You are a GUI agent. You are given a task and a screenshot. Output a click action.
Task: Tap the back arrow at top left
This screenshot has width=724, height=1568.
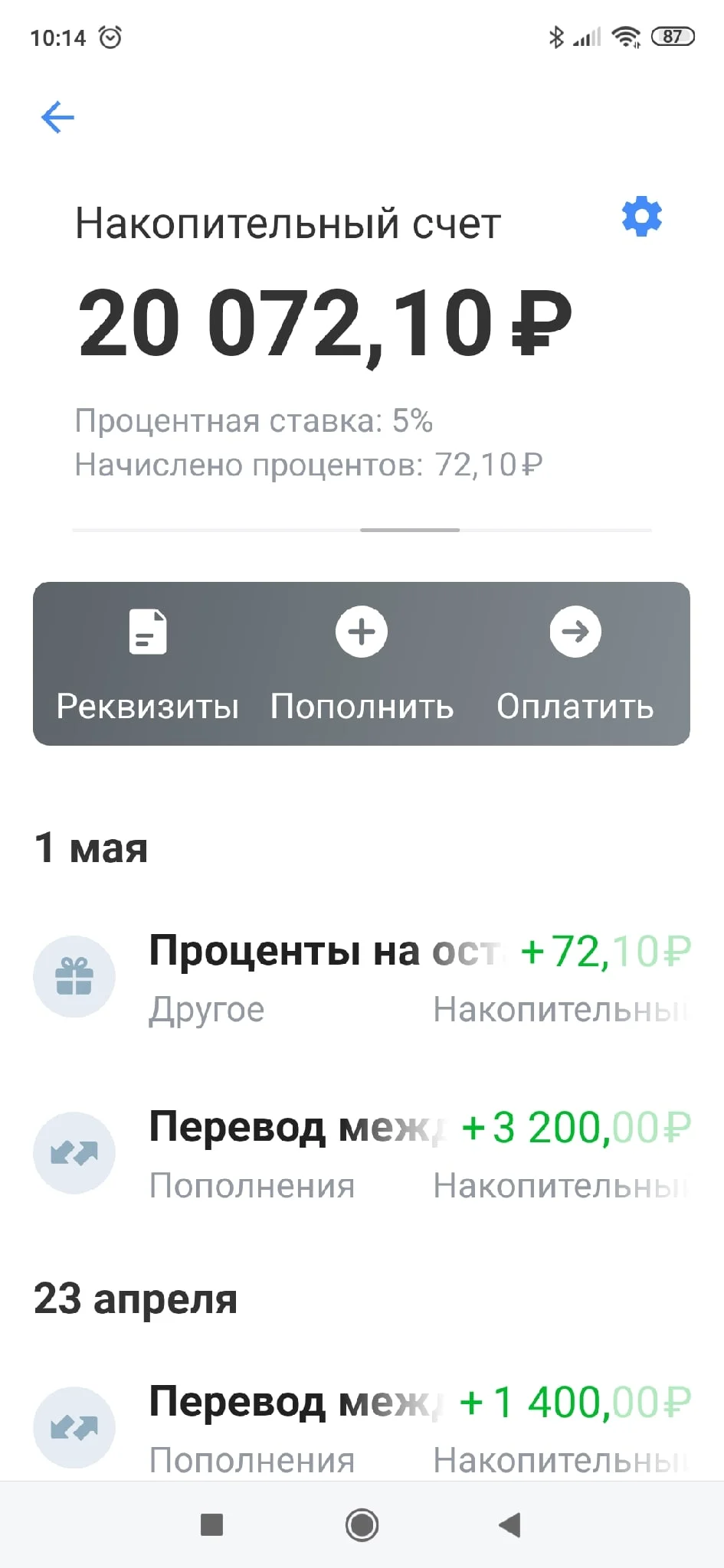click(57, 116)
